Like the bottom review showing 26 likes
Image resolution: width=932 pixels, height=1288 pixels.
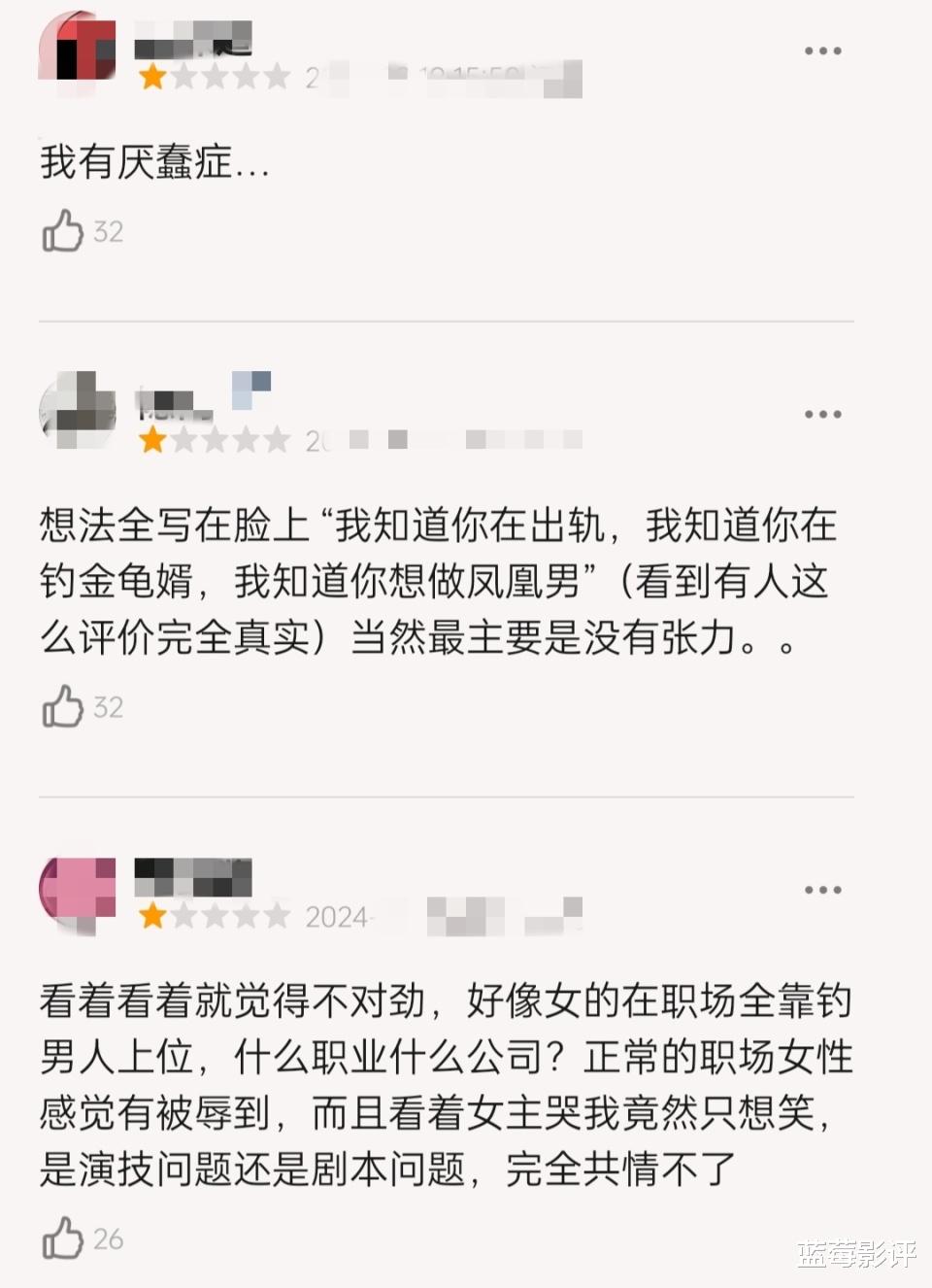coord(63,1237)
